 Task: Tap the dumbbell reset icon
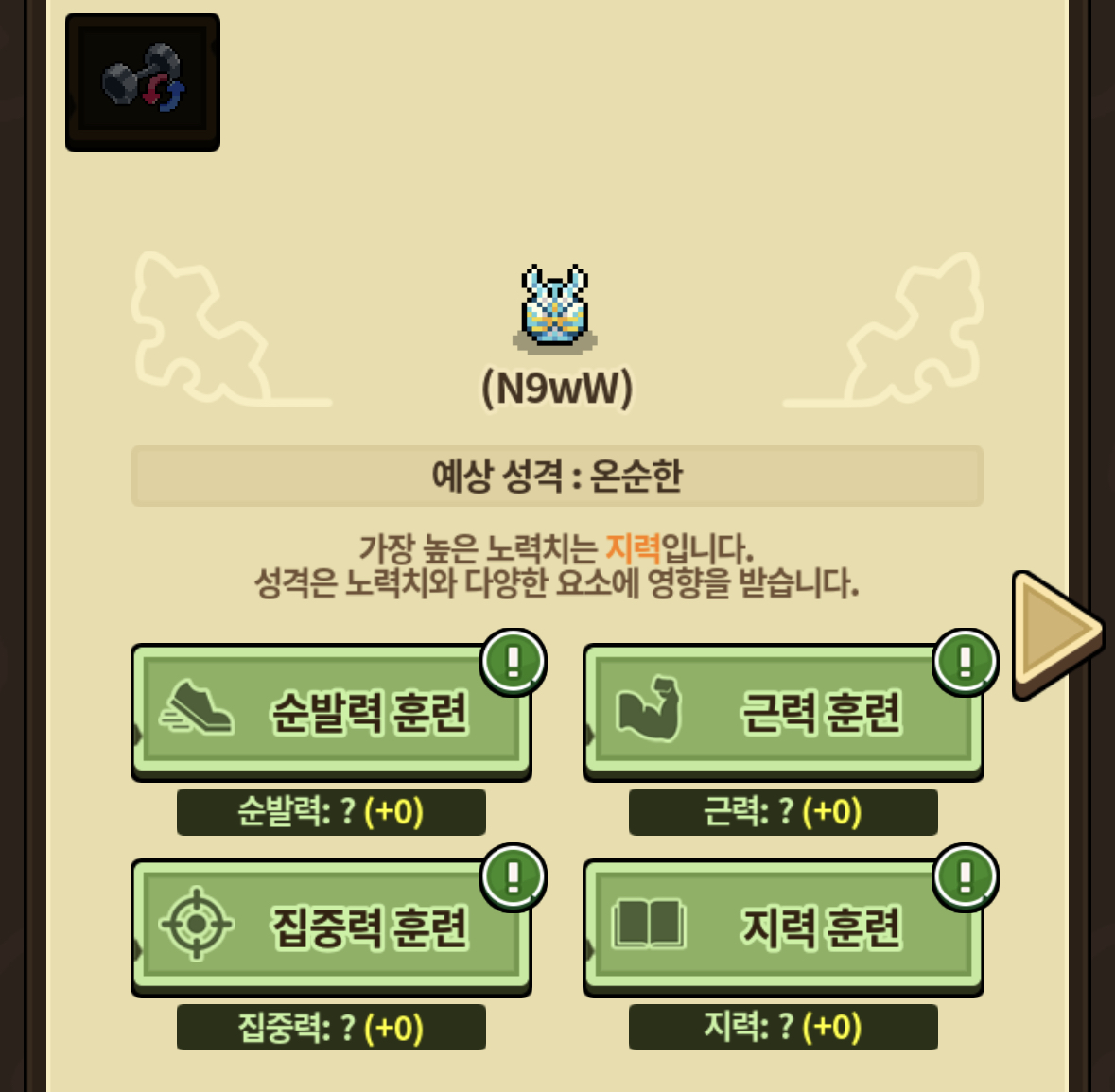pyautogui.click(x=143, y=82)
